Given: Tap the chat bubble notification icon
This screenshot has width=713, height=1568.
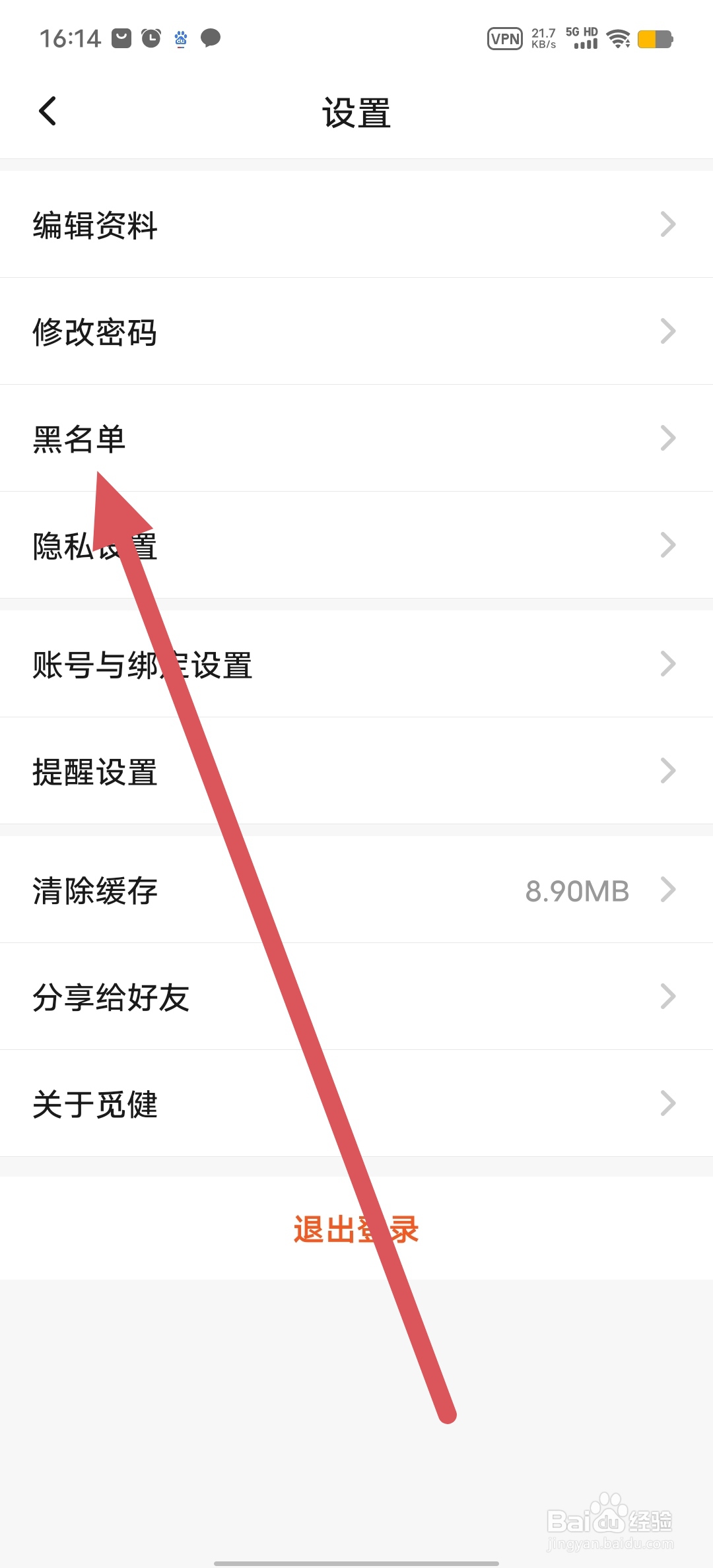Looking at the screenshot, I should [x=211, y=40].
